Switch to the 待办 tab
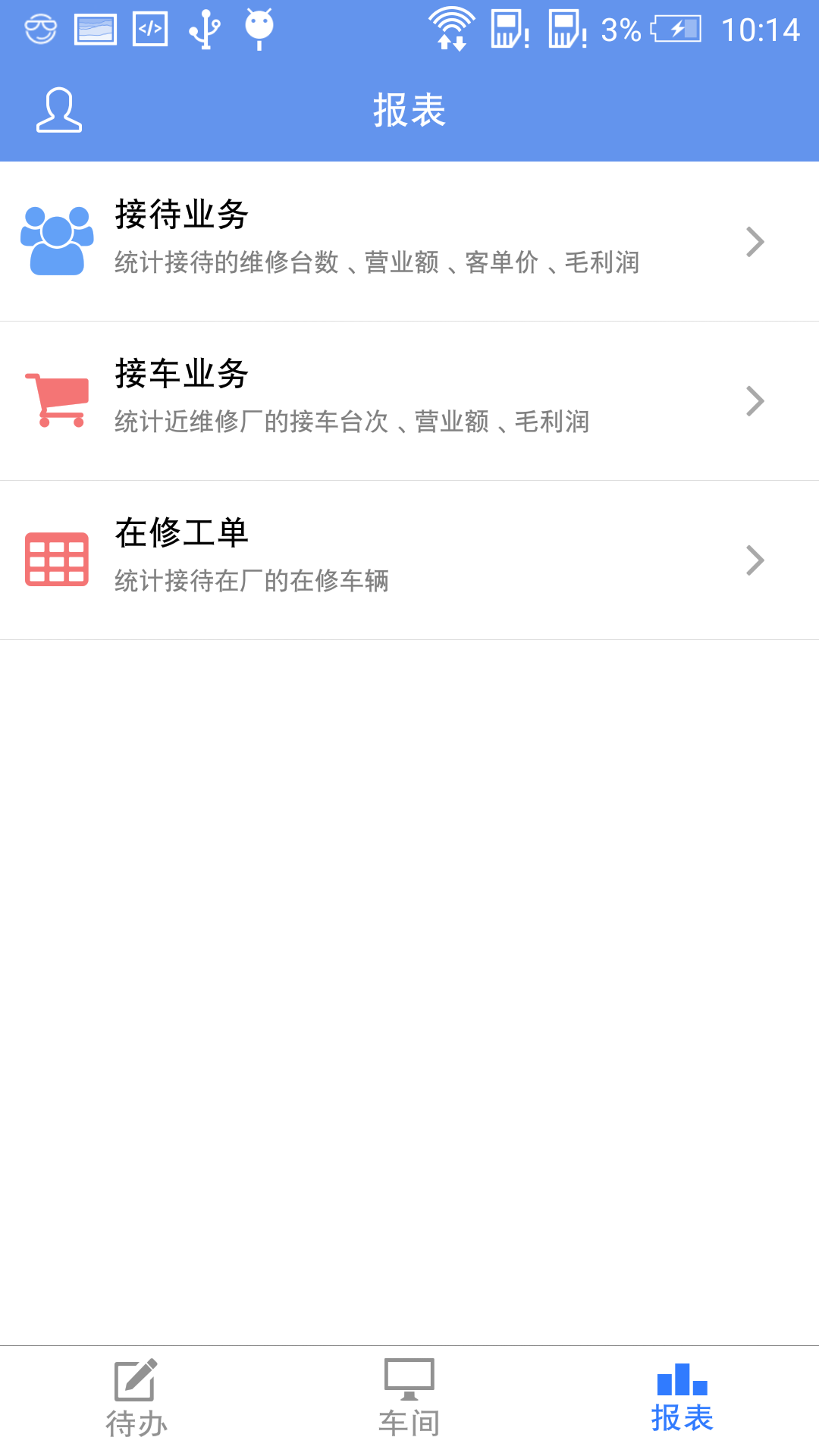Screen dimensions: 819x1456 click(136, 1400)
